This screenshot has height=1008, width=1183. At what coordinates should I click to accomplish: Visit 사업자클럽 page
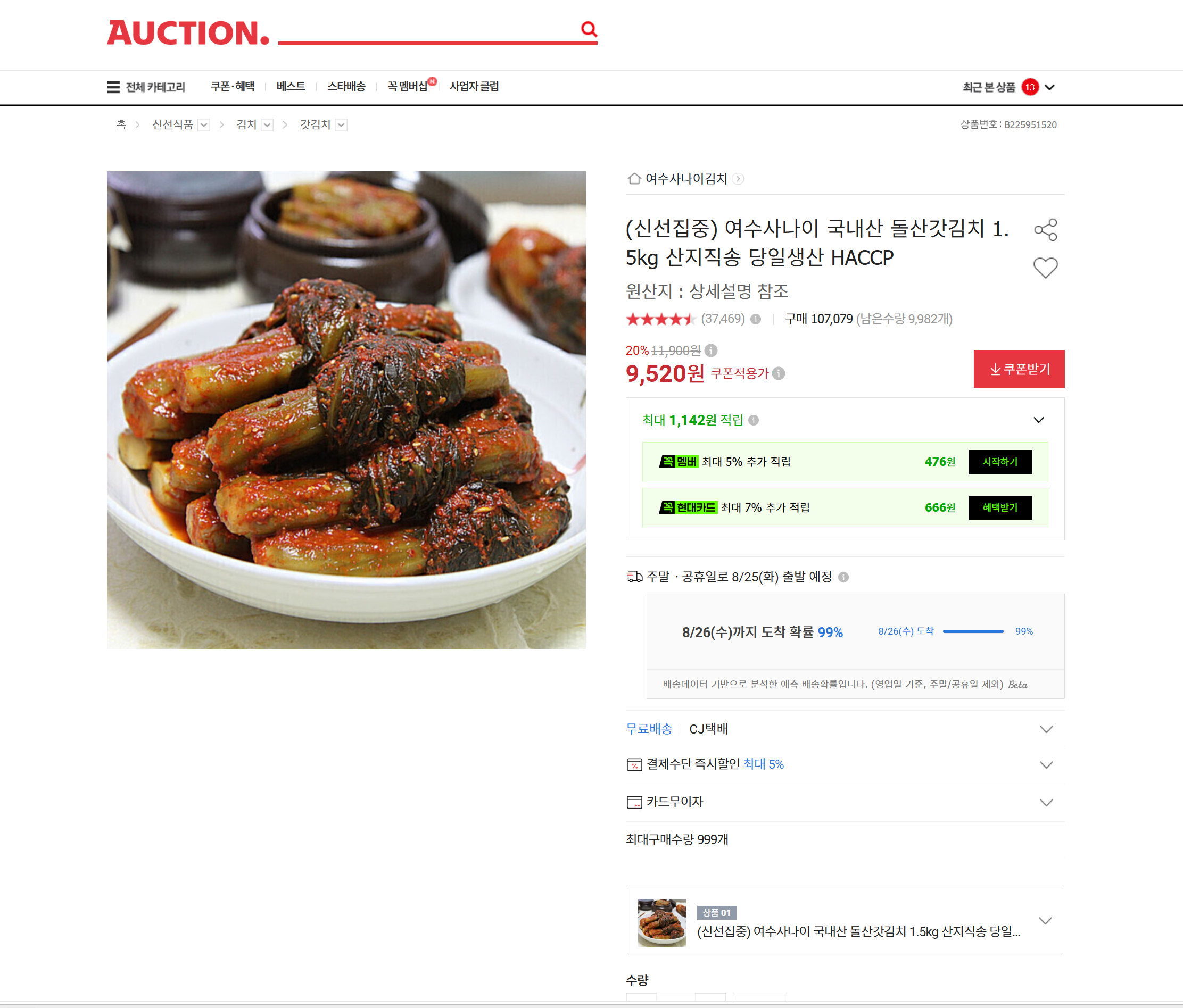pos(474,86)
